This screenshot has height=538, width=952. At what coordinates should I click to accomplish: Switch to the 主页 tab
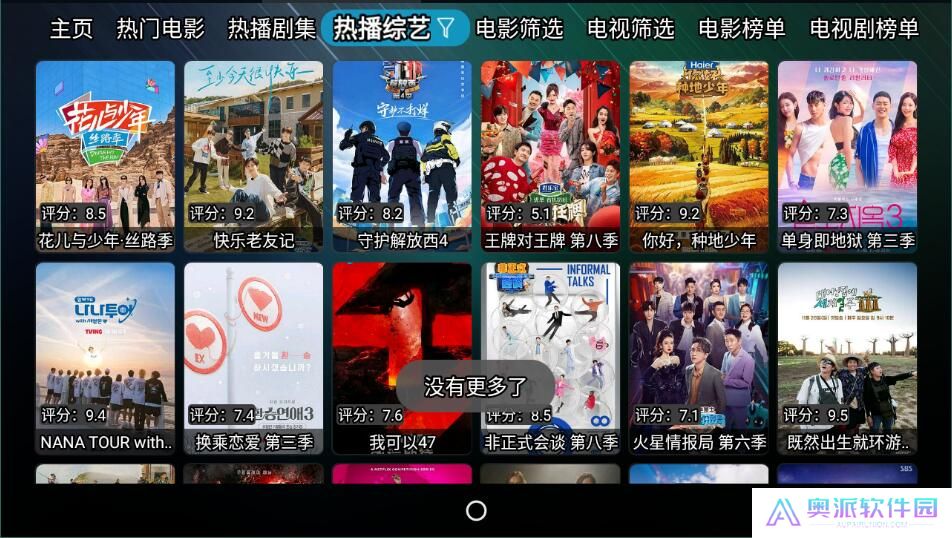tap(71, 29)
